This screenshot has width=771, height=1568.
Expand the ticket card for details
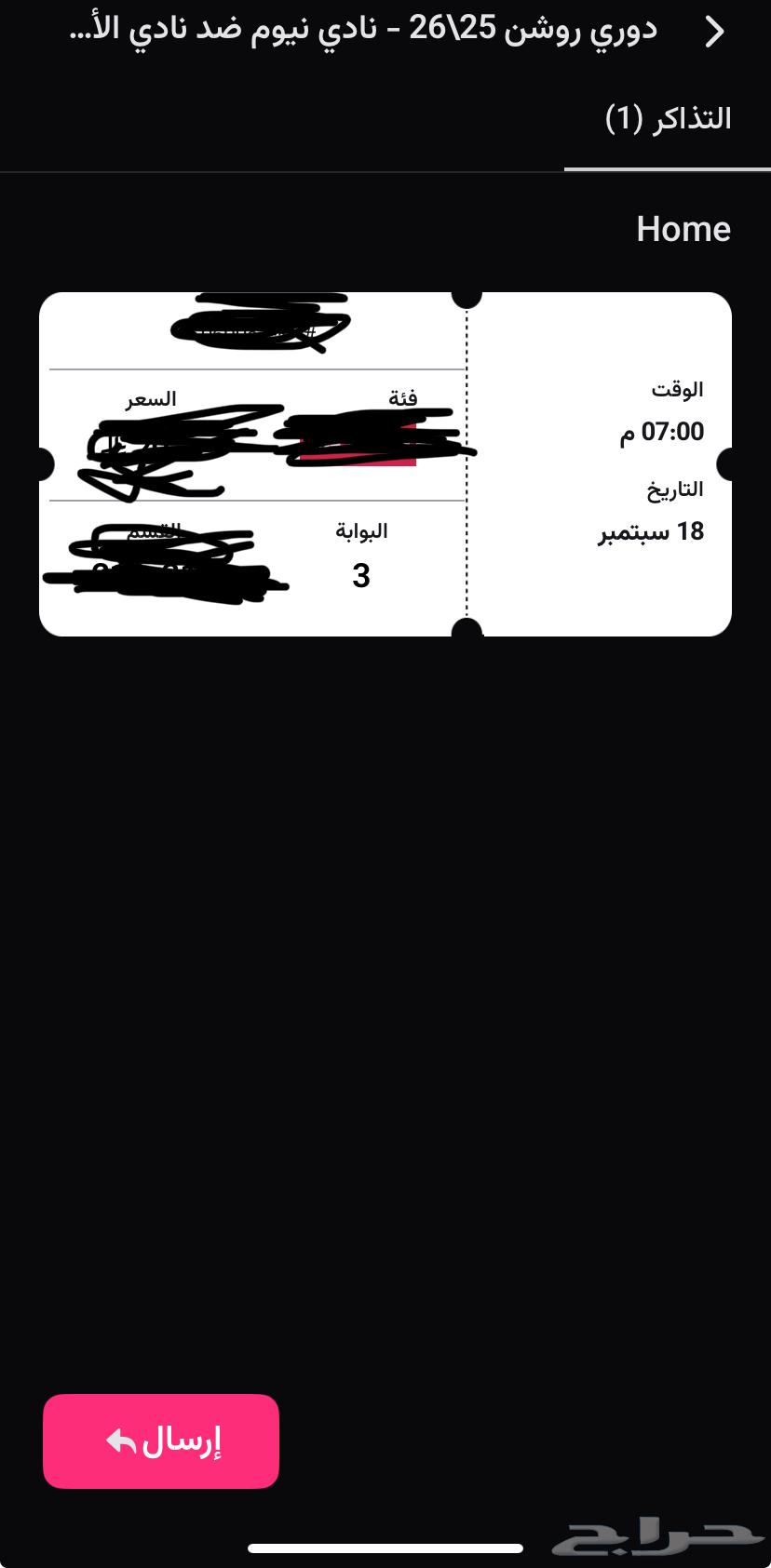[385, 463]
